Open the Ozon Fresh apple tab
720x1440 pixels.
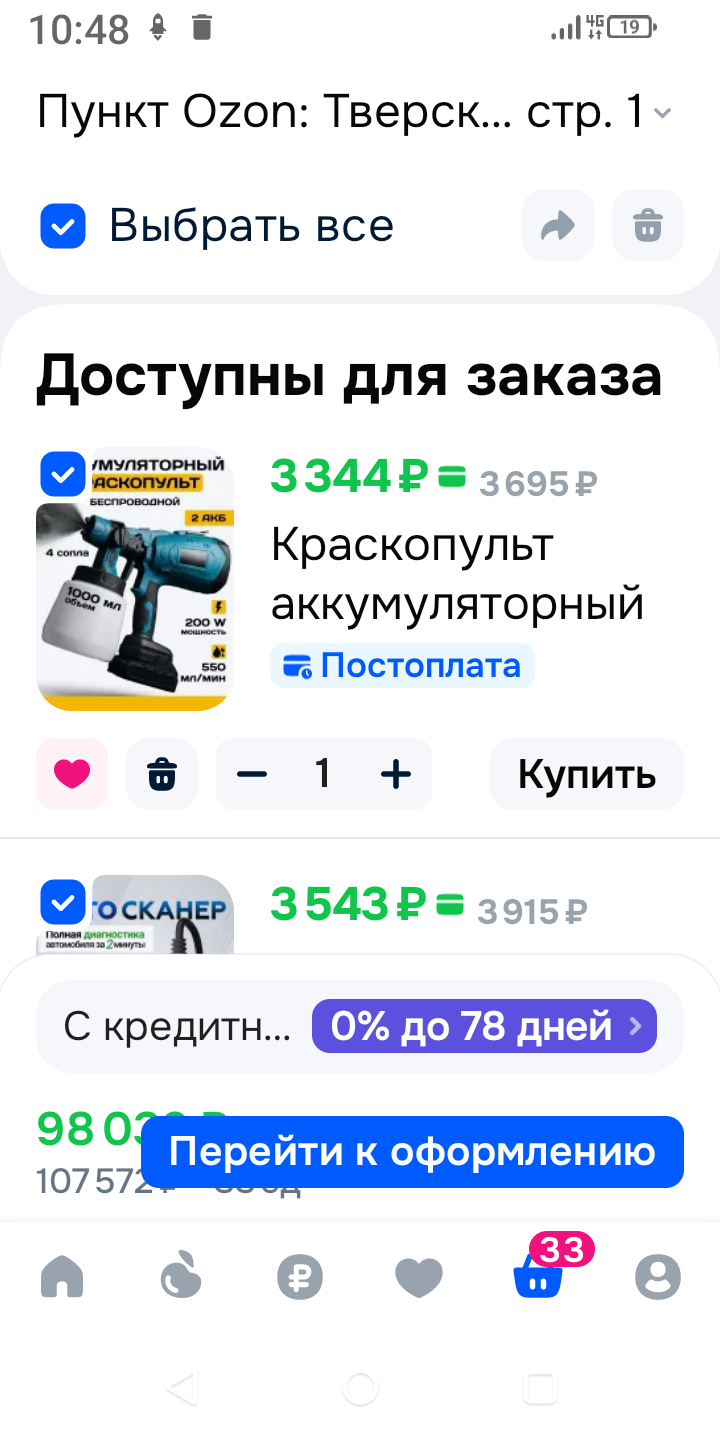point(181,1277)
